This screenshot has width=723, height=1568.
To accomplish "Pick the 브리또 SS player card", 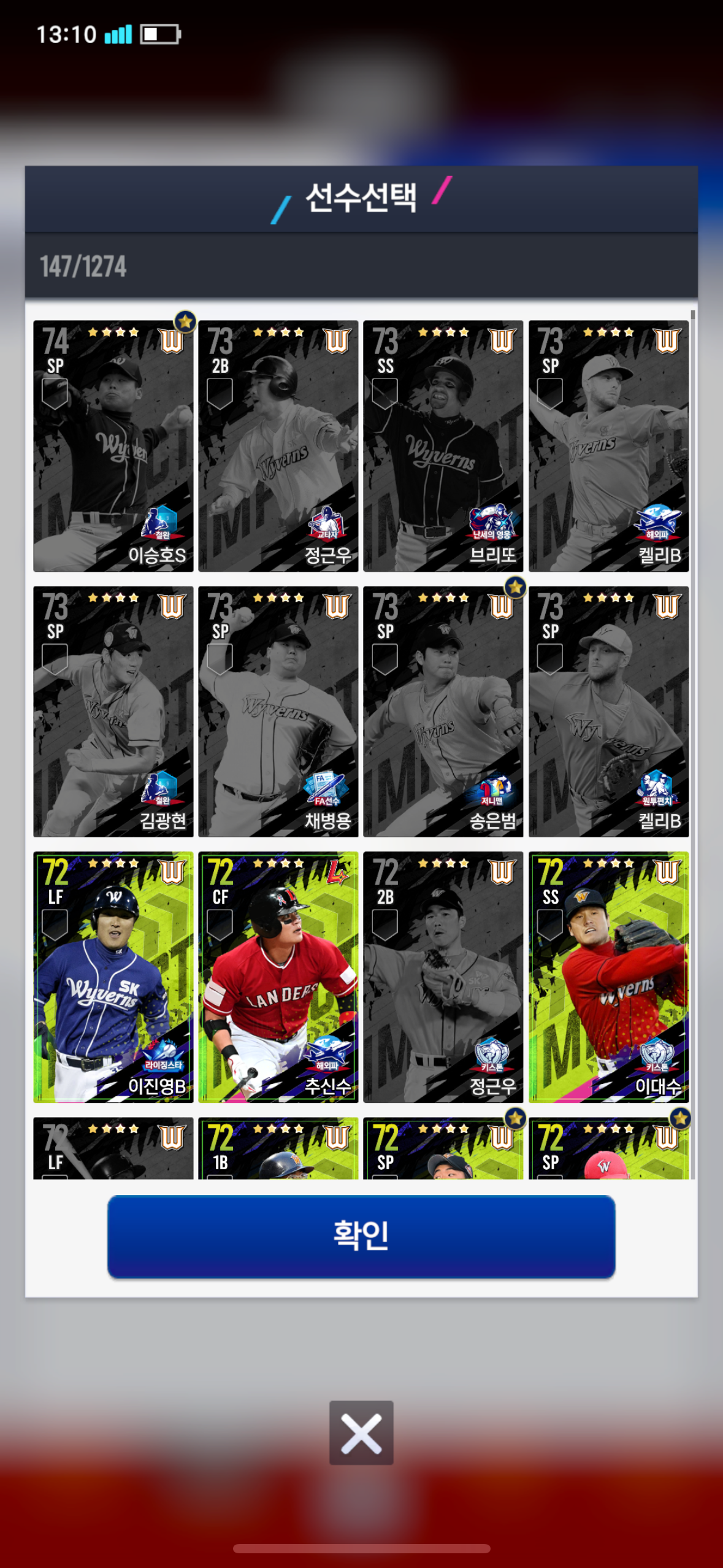I will tap(443, 446).
